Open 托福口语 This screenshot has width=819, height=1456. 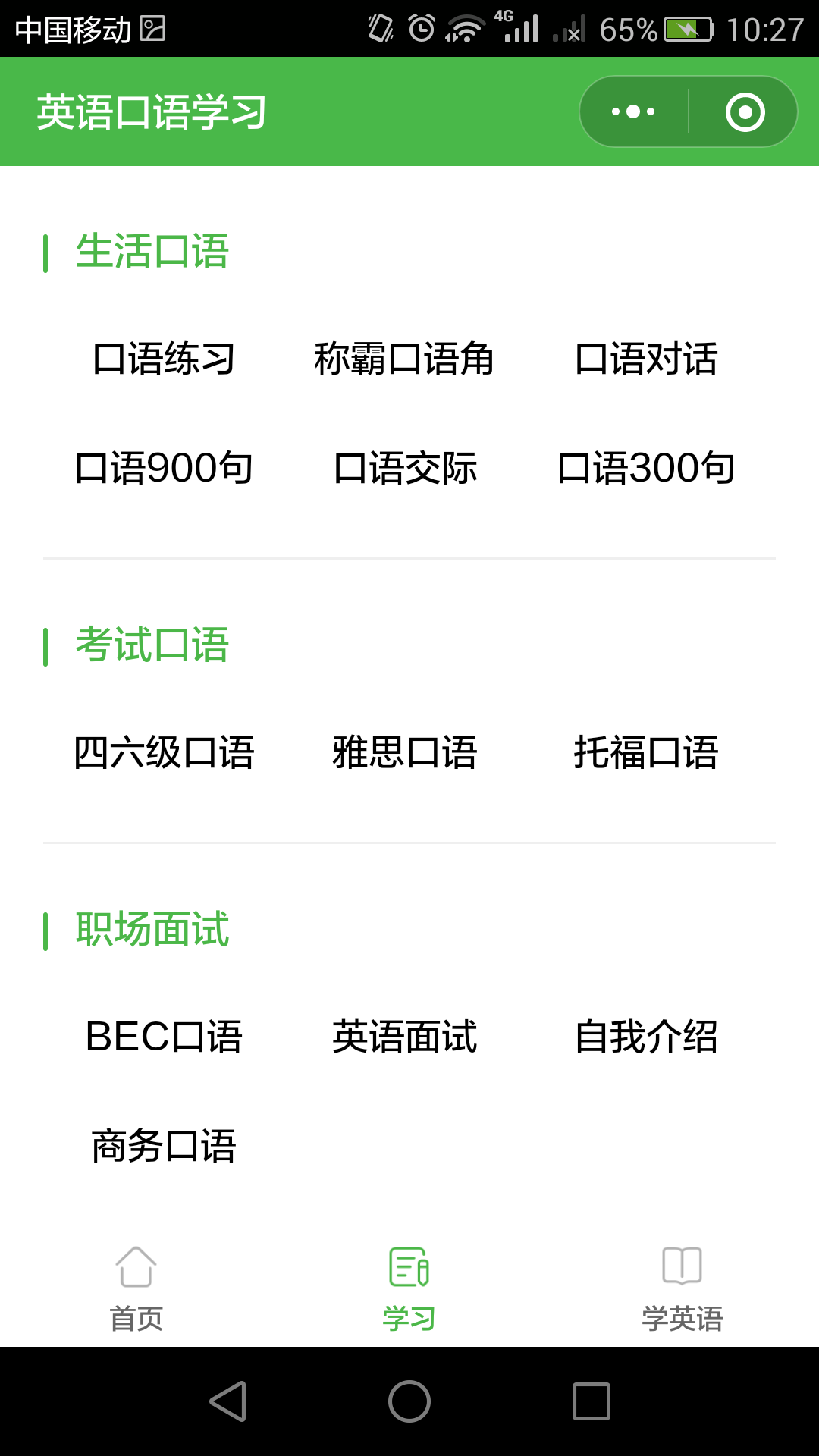click(x=646, y=752)
